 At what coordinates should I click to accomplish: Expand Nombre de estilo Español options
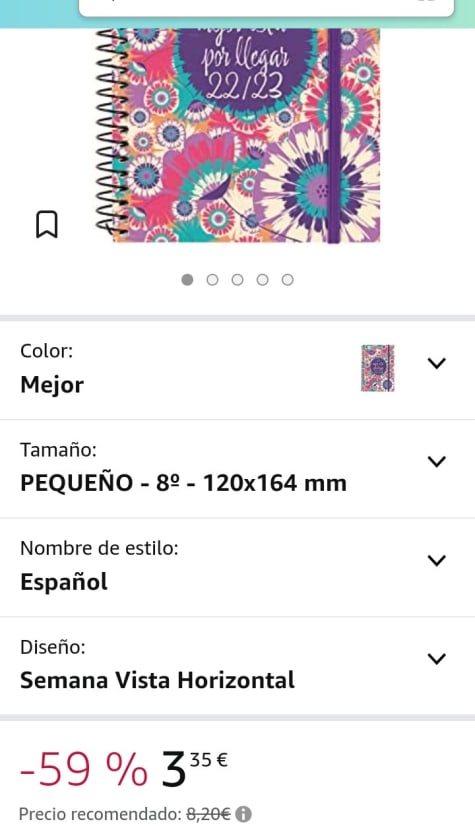(x=238, y=568)
